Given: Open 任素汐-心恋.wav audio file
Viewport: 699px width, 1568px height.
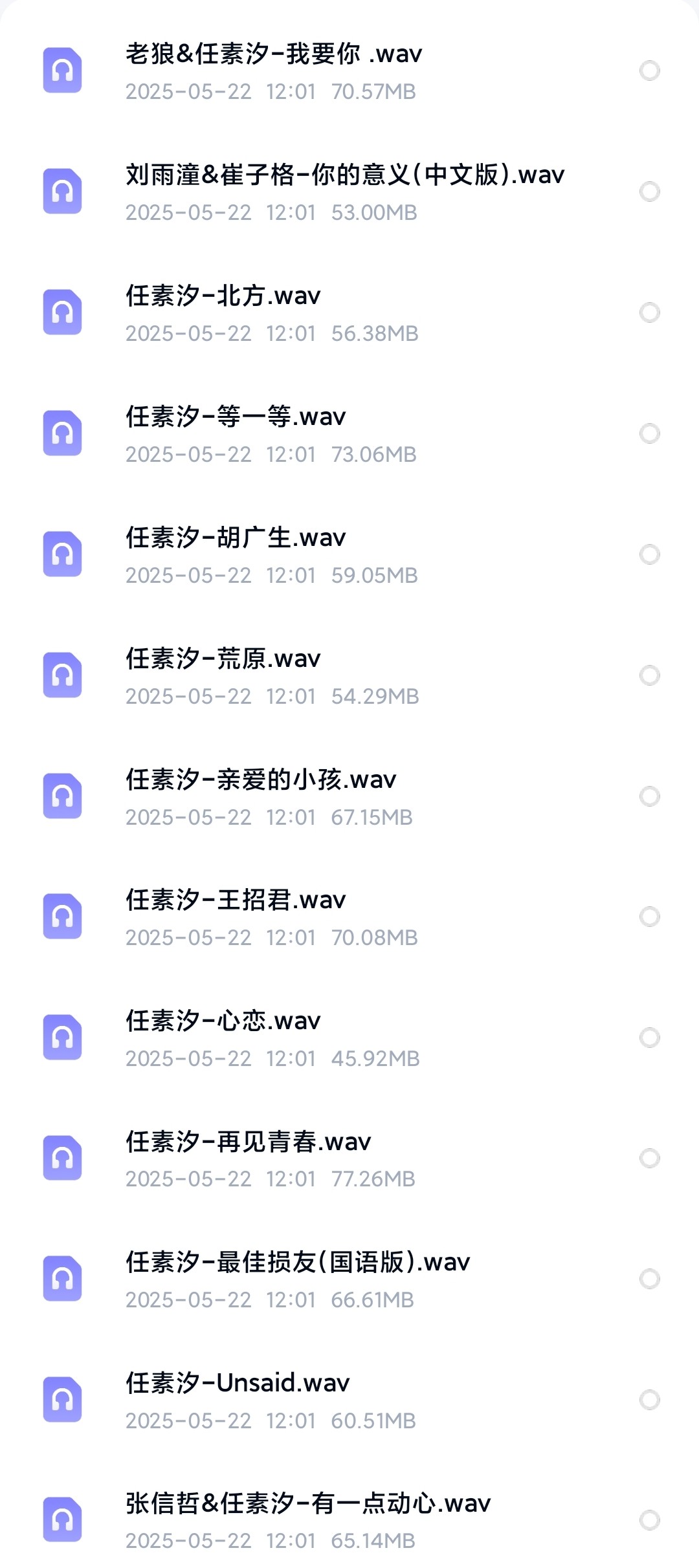Looking at the screenshot, I should tap(223, 1021).
